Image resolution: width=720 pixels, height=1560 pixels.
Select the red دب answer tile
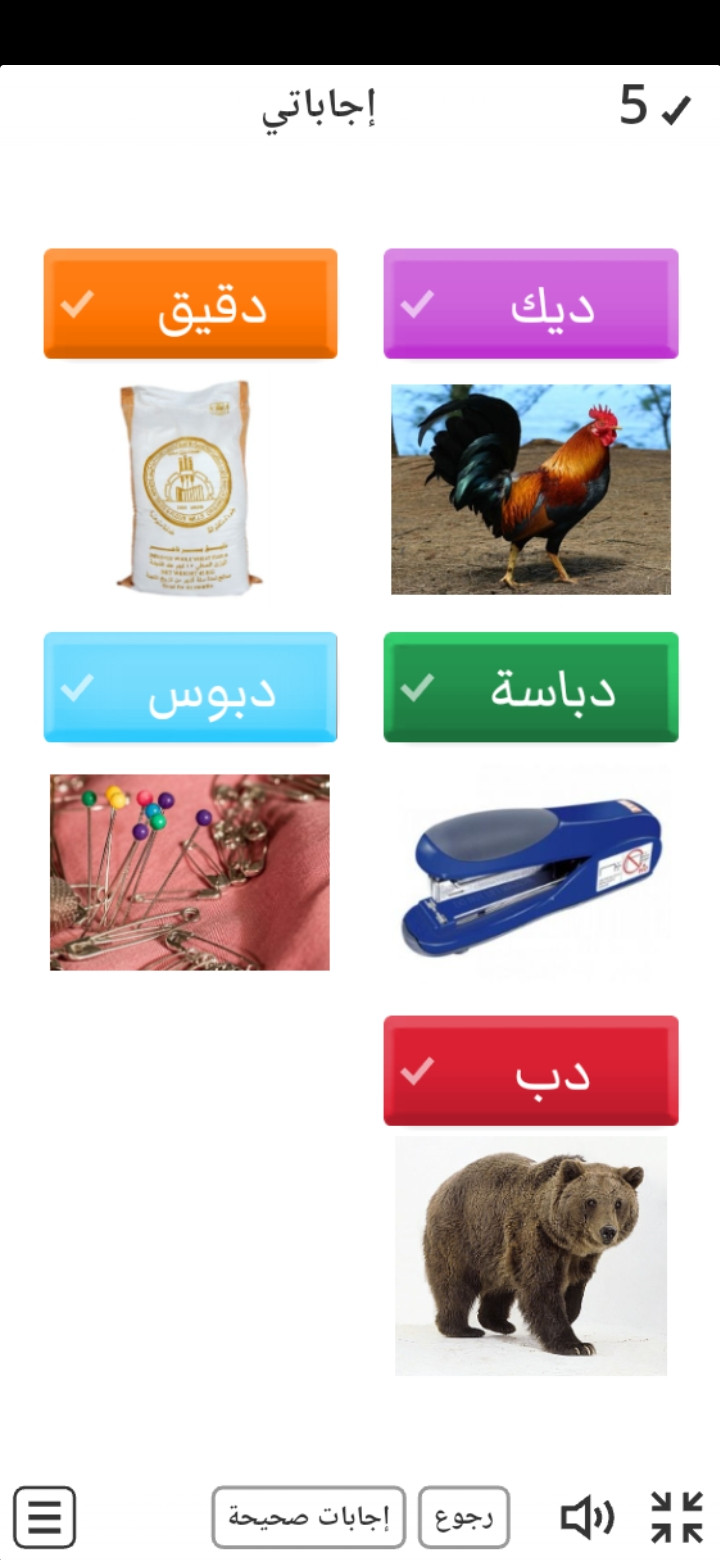[x=531, y=1071]
